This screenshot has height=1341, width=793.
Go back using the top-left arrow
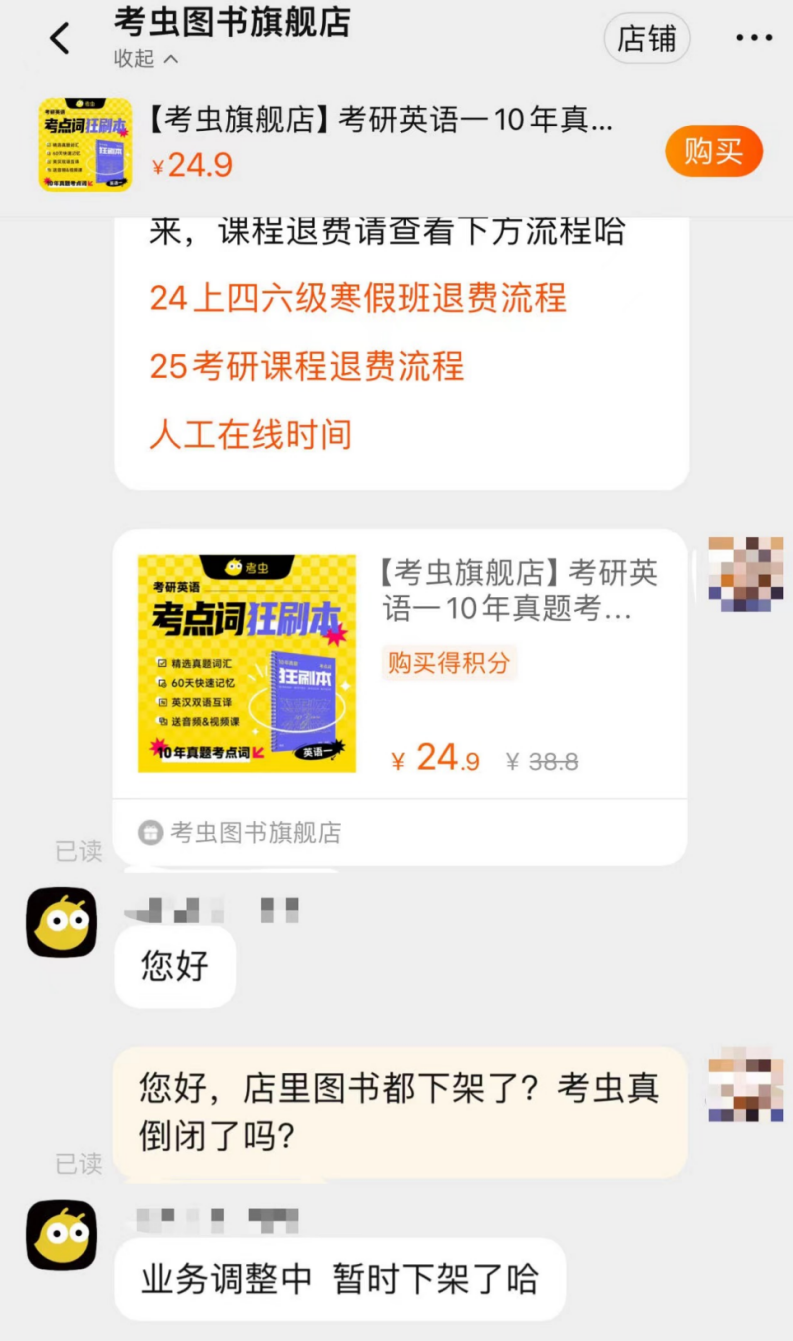coord(60,39)
